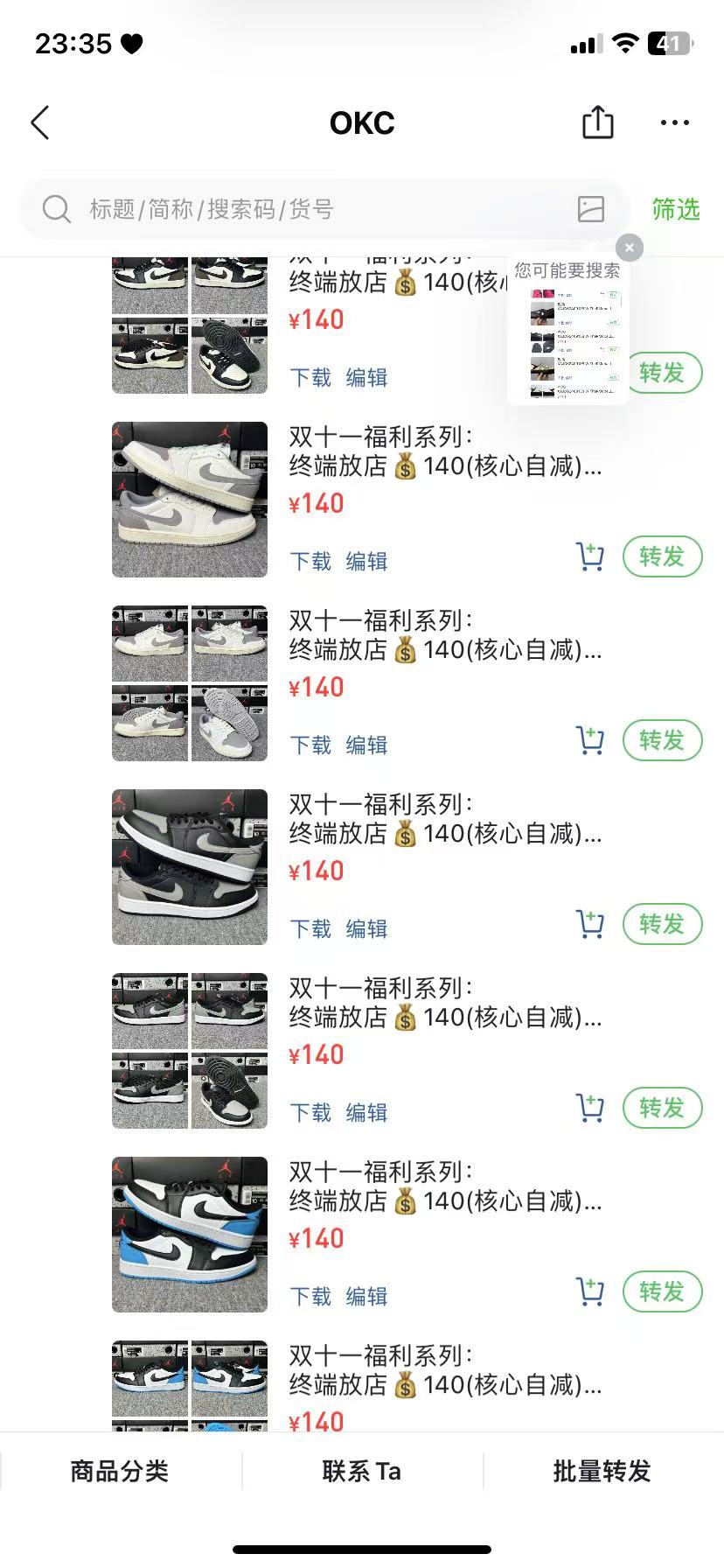Open the 筛选 filter

pyautogui.click(x=676, y=209)
